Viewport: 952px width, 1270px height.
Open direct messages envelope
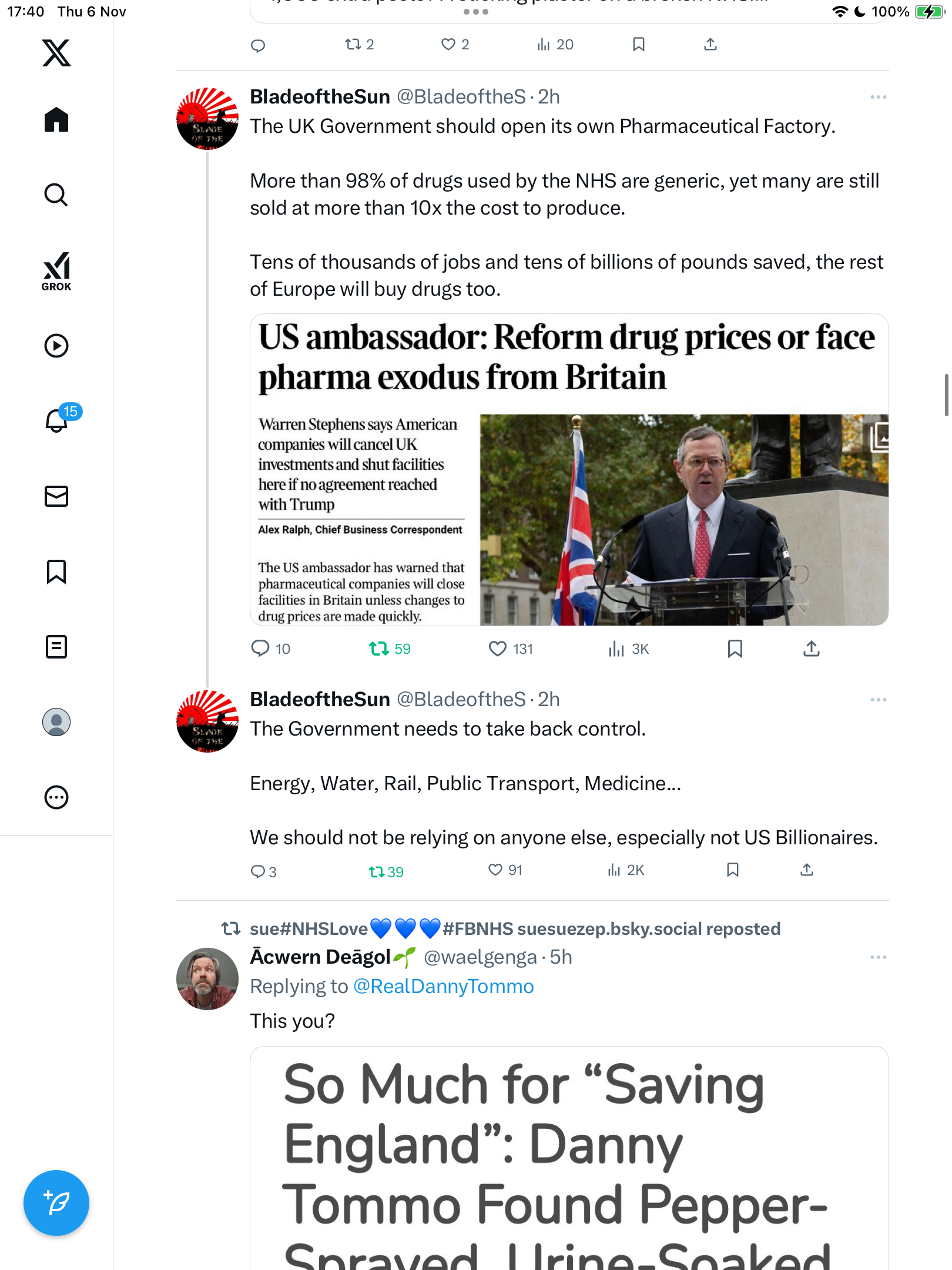[56, 496]
